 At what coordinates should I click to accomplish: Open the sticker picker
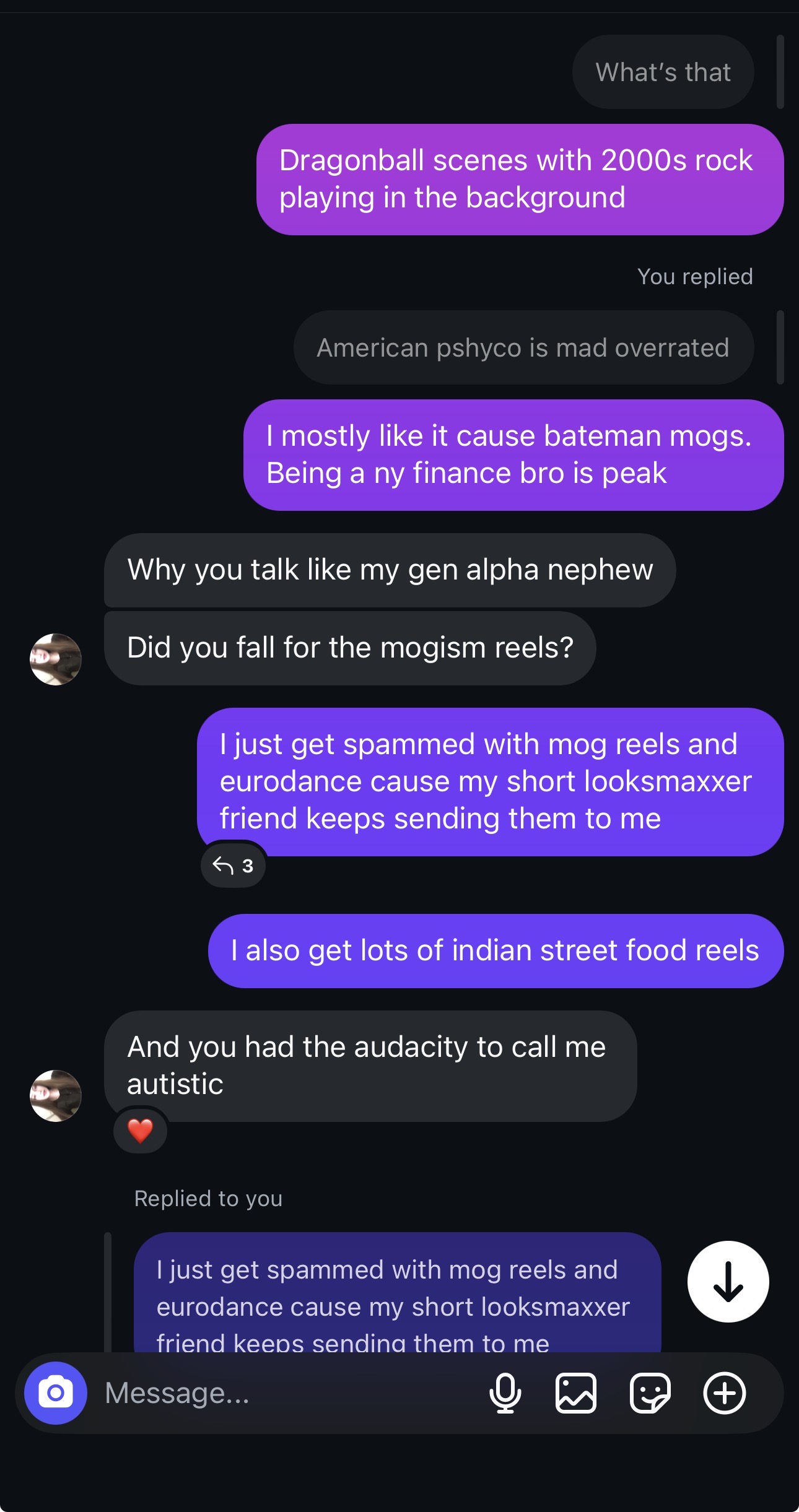[x=650, y=1393]
